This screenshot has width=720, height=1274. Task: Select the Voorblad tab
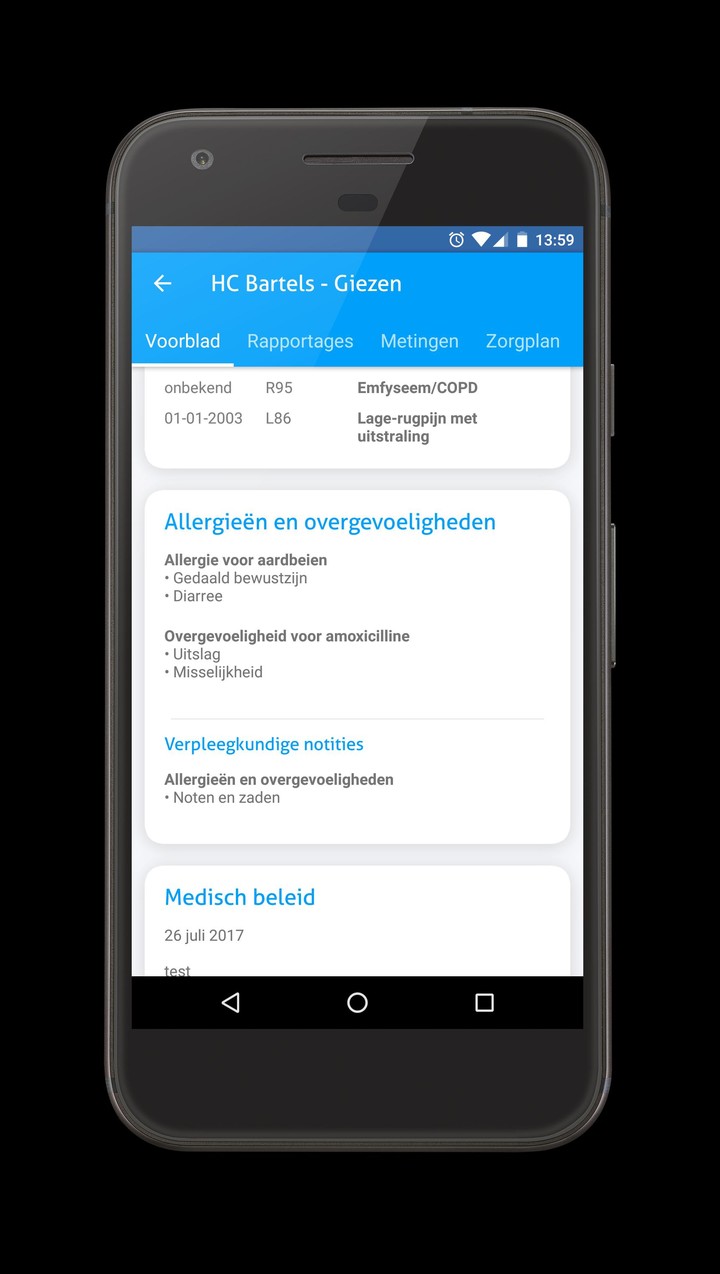coord(183,341)
